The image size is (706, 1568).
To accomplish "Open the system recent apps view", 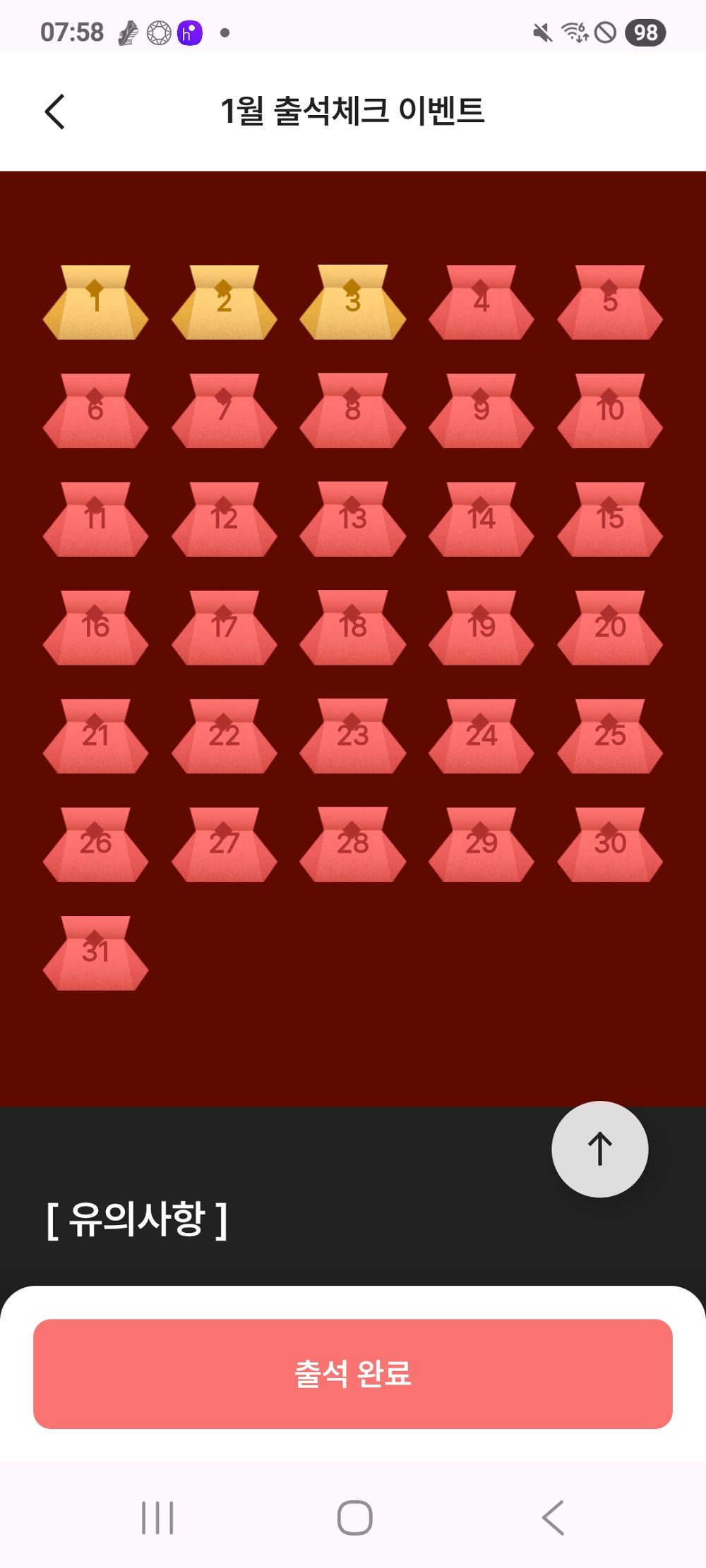I will tap(157, 1517).
